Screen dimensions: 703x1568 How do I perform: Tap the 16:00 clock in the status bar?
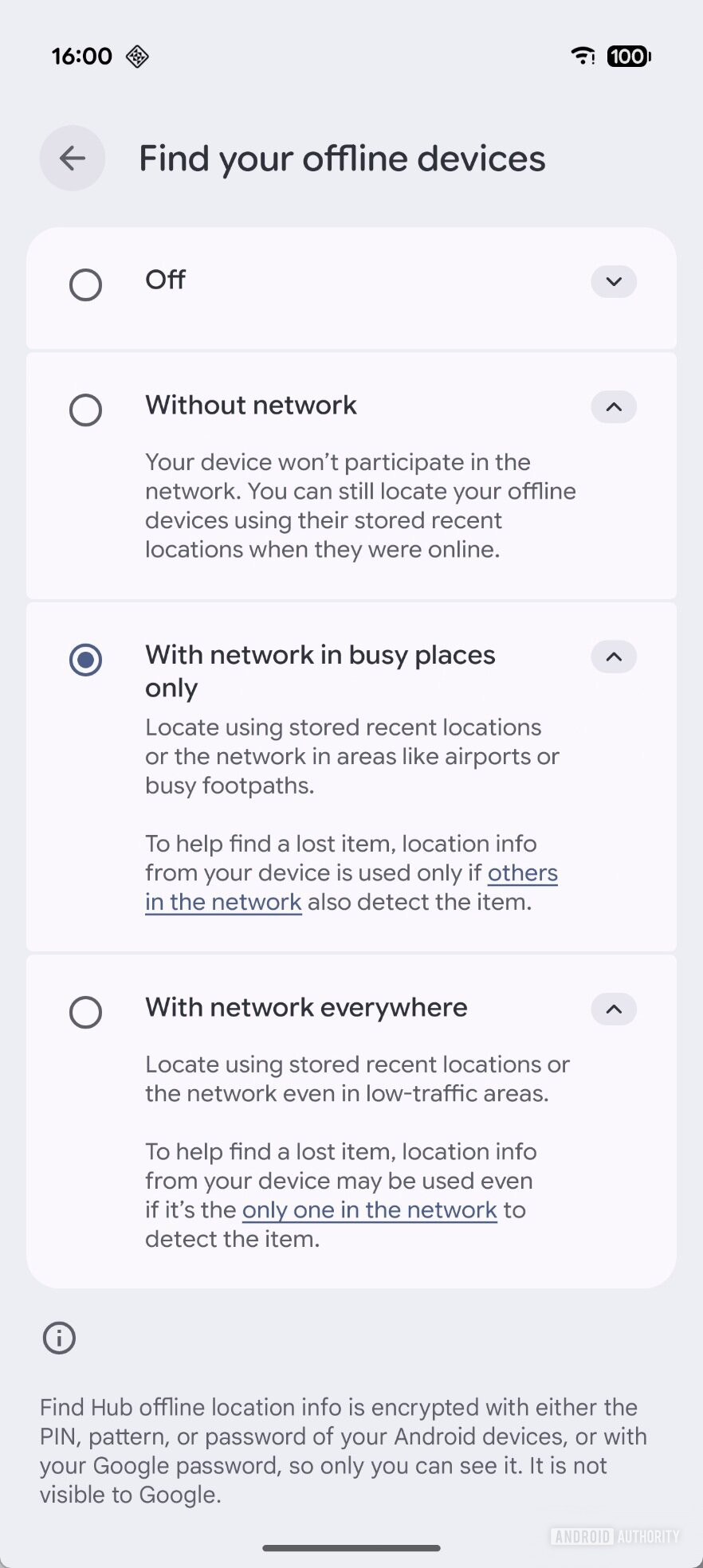point(81,56)
